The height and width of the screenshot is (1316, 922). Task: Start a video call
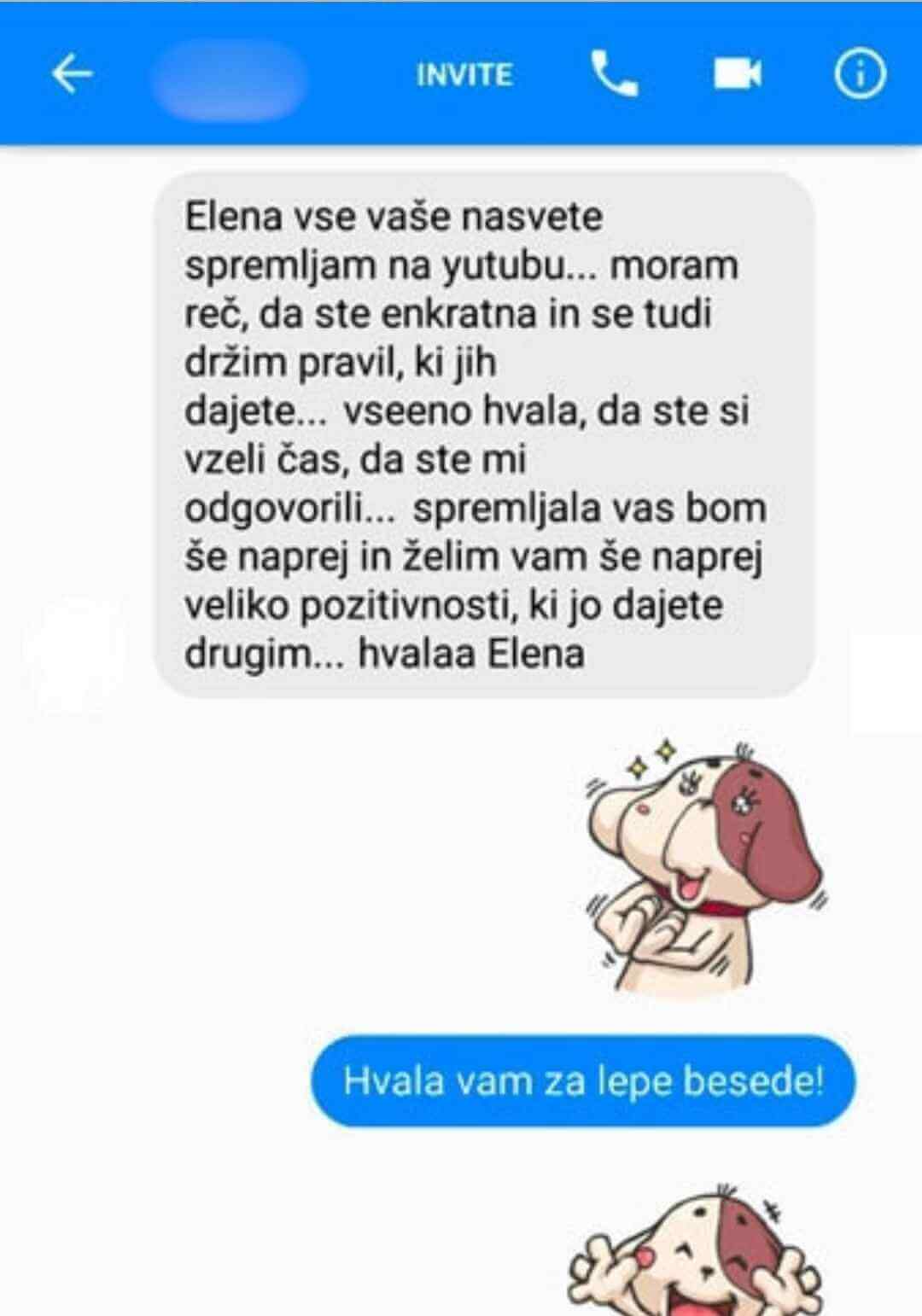tap(737, 74)
